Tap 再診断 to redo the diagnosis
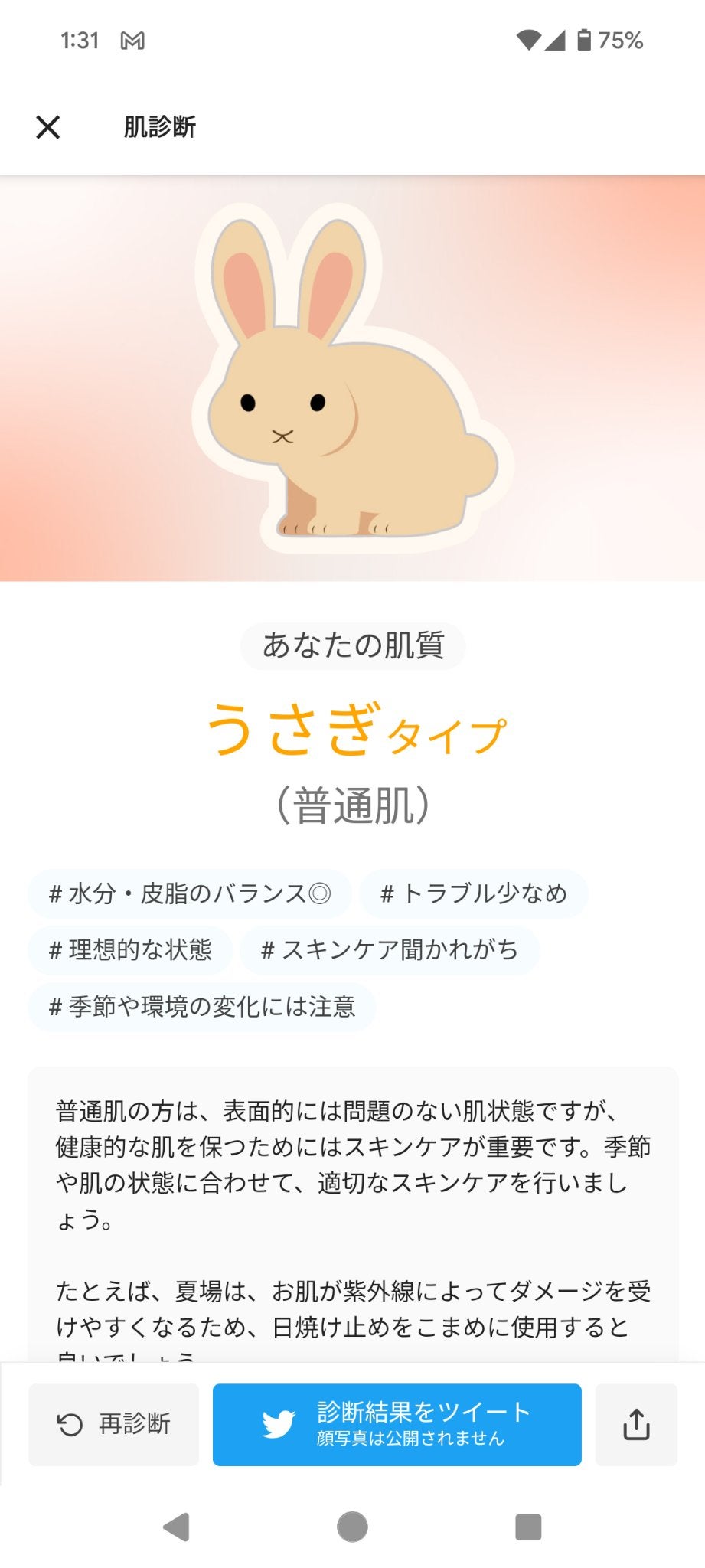 point(114,1424)
